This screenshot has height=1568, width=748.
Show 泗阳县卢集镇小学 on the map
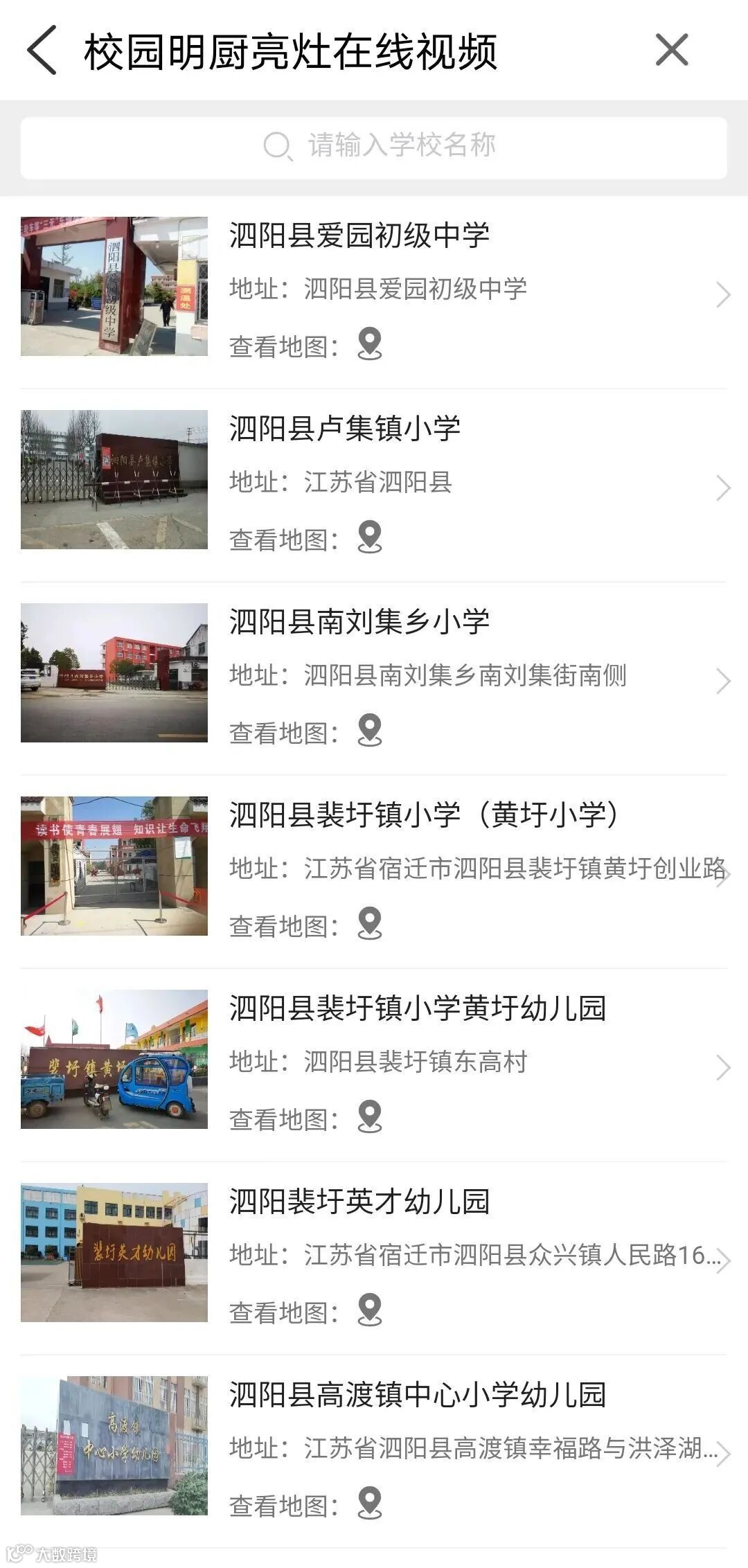pyautogui.click(x=370, y=537)
